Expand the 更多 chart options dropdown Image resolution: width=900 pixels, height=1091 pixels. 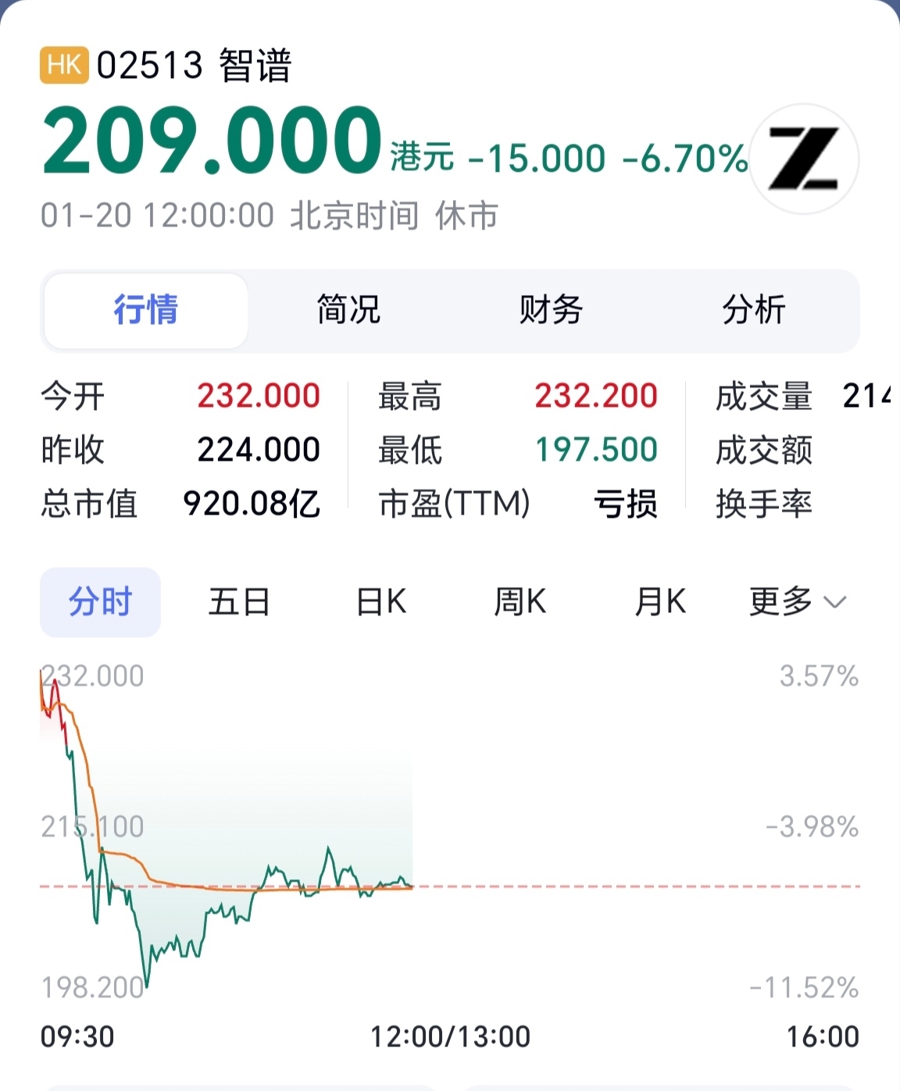pos(797,602)
